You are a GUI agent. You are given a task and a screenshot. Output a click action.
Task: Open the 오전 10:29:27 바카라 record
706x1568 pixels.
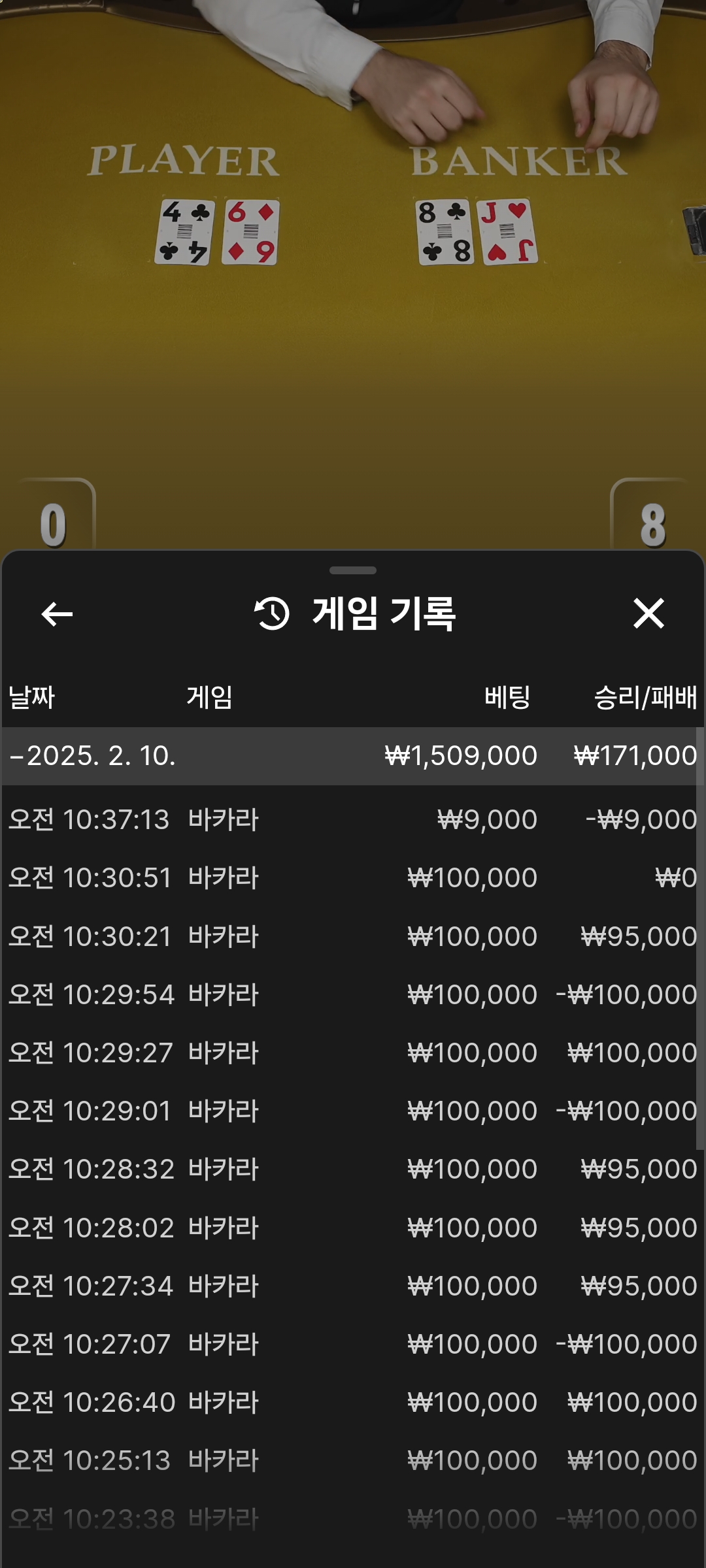click(350, 1053)
